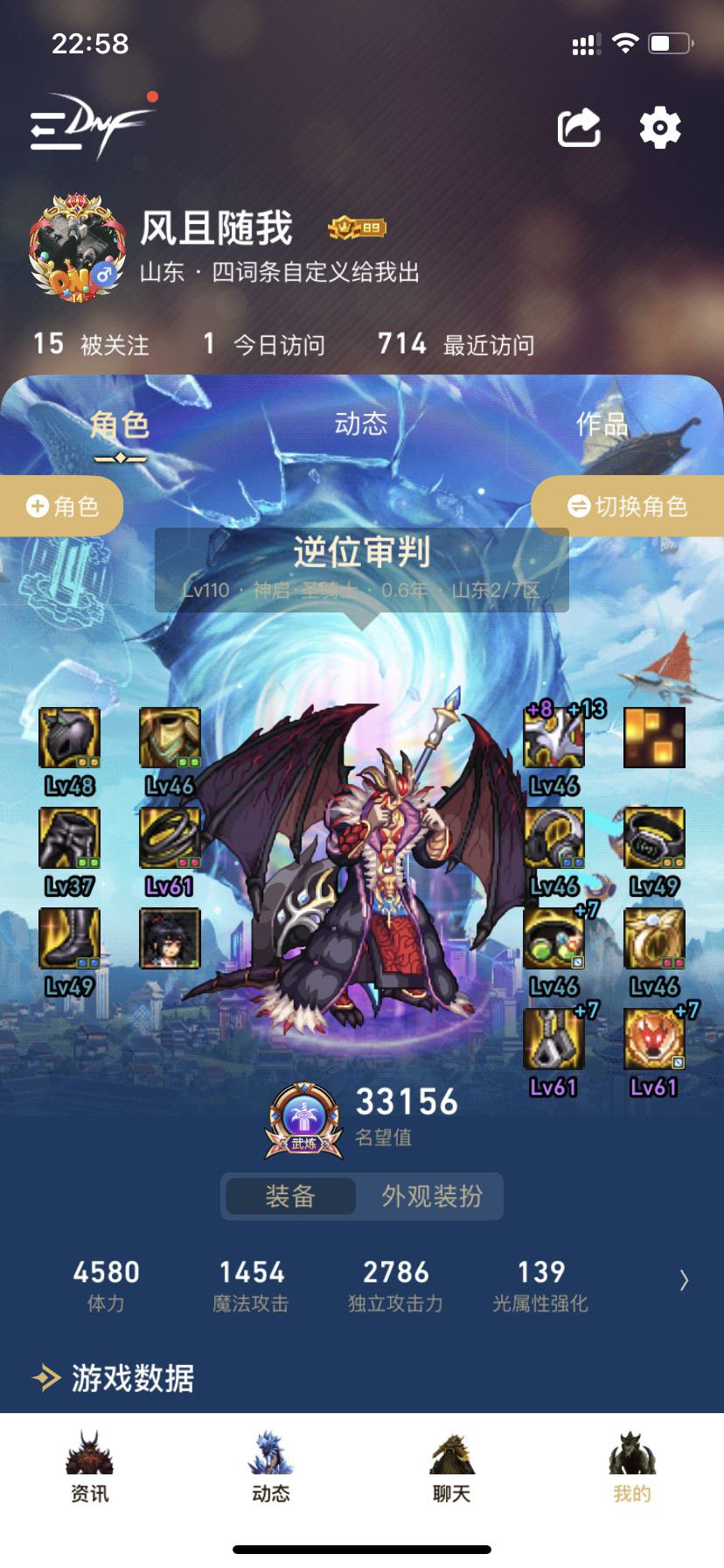
Task: Switch to the 作品 tab
Action: pyautogui.click(x=602, y=424)
